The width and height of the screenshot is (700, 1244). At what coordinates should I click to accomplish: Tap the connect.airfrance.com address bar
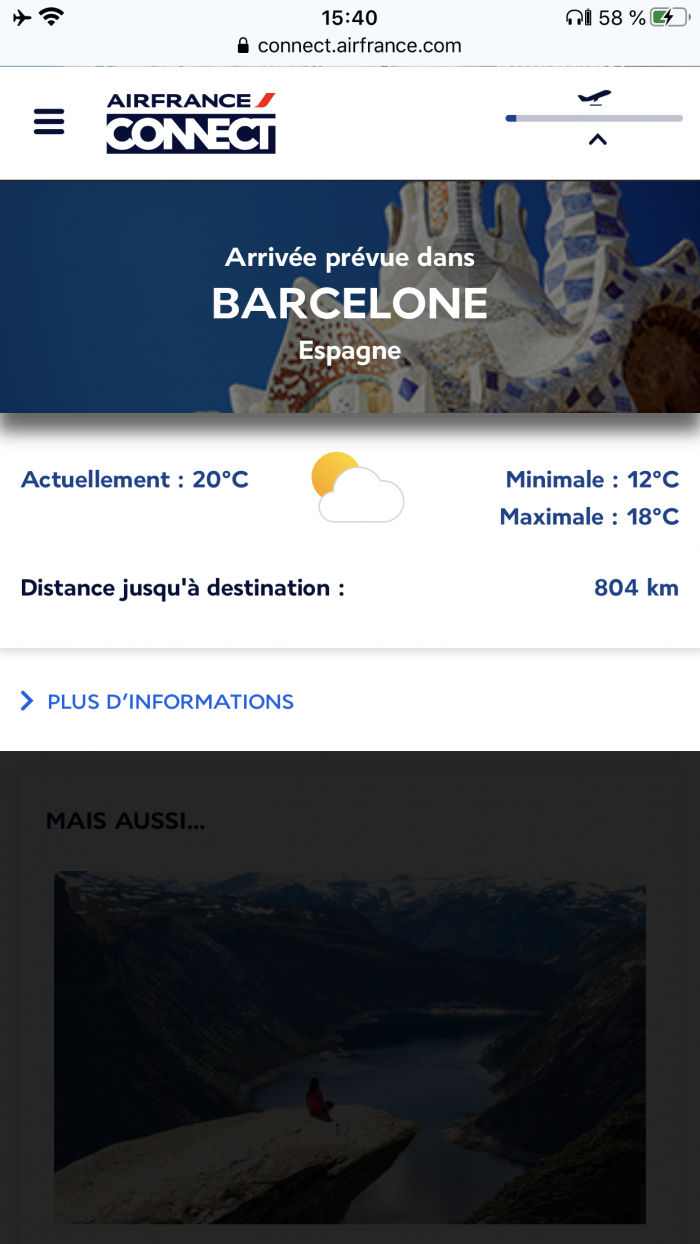click(350, 46)
